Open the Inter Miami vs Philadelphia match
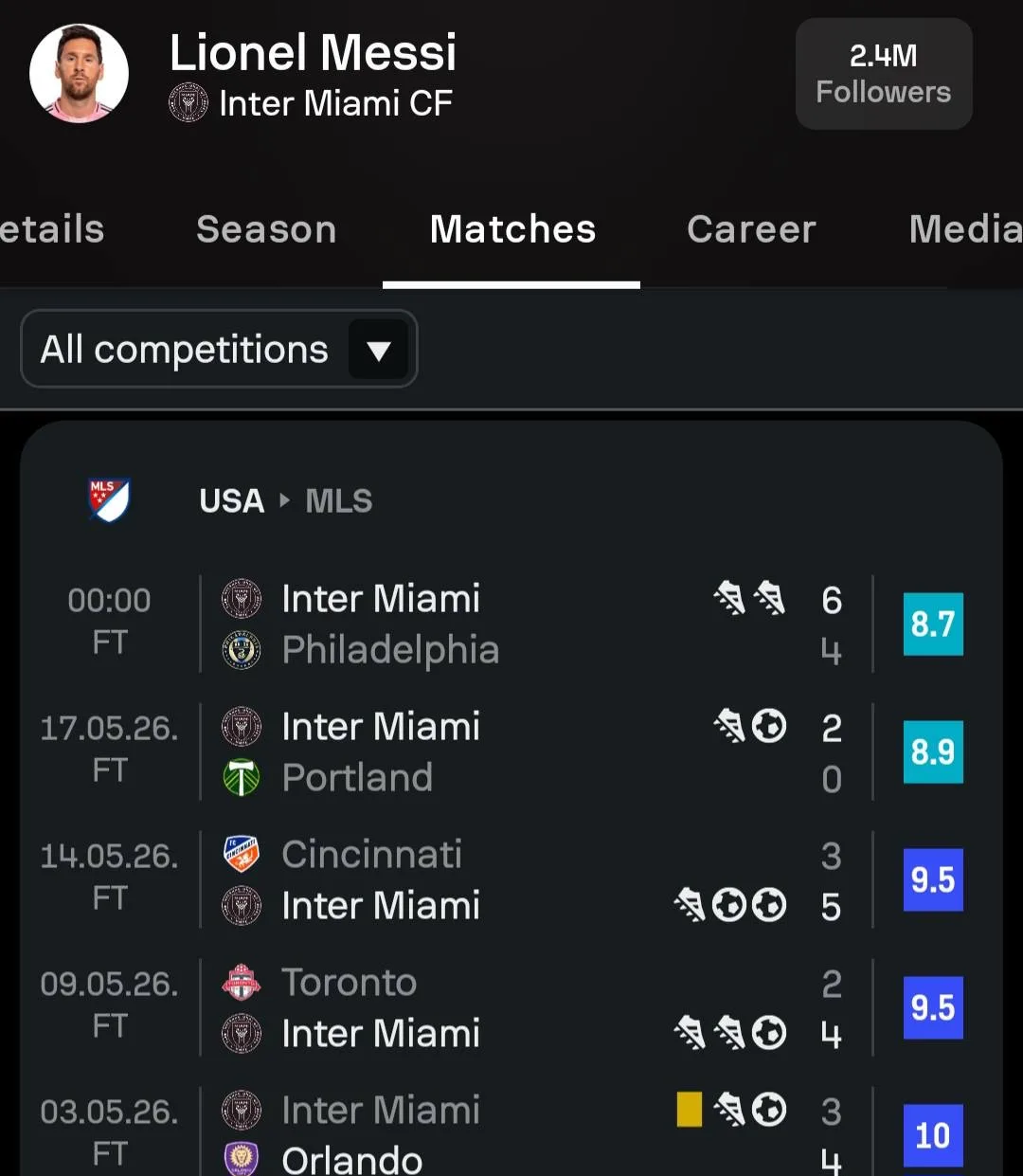 [511, 624]
